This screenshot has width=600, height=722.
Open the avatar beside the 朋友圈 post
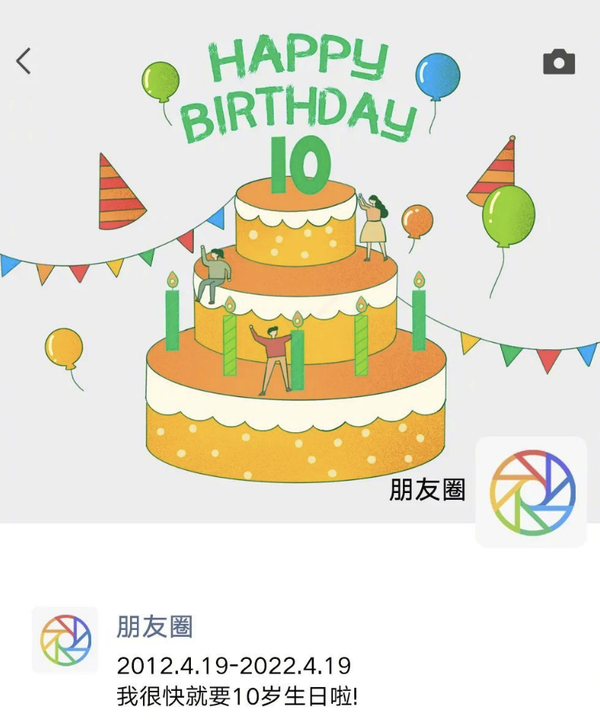(x=65, y=639)
